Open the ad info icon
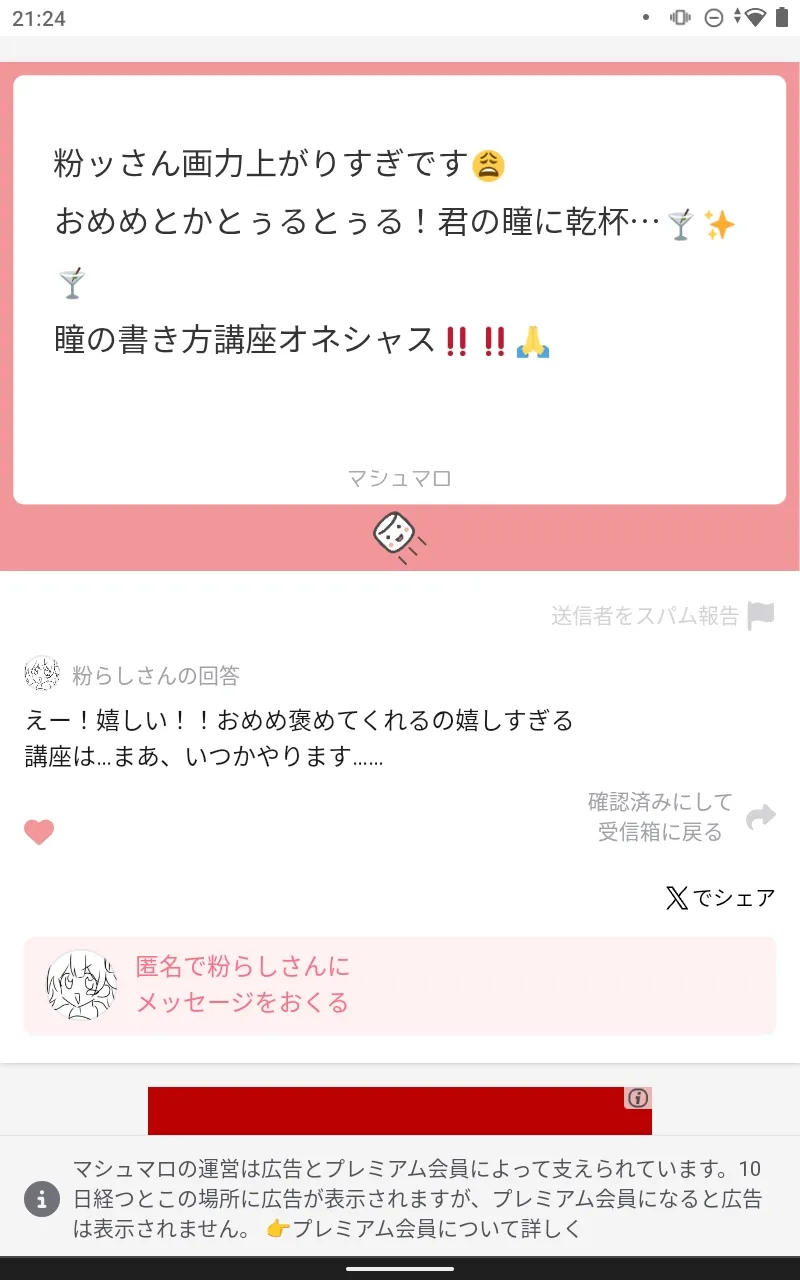Screen dimensions: 800x1280 click(638, 1098)
